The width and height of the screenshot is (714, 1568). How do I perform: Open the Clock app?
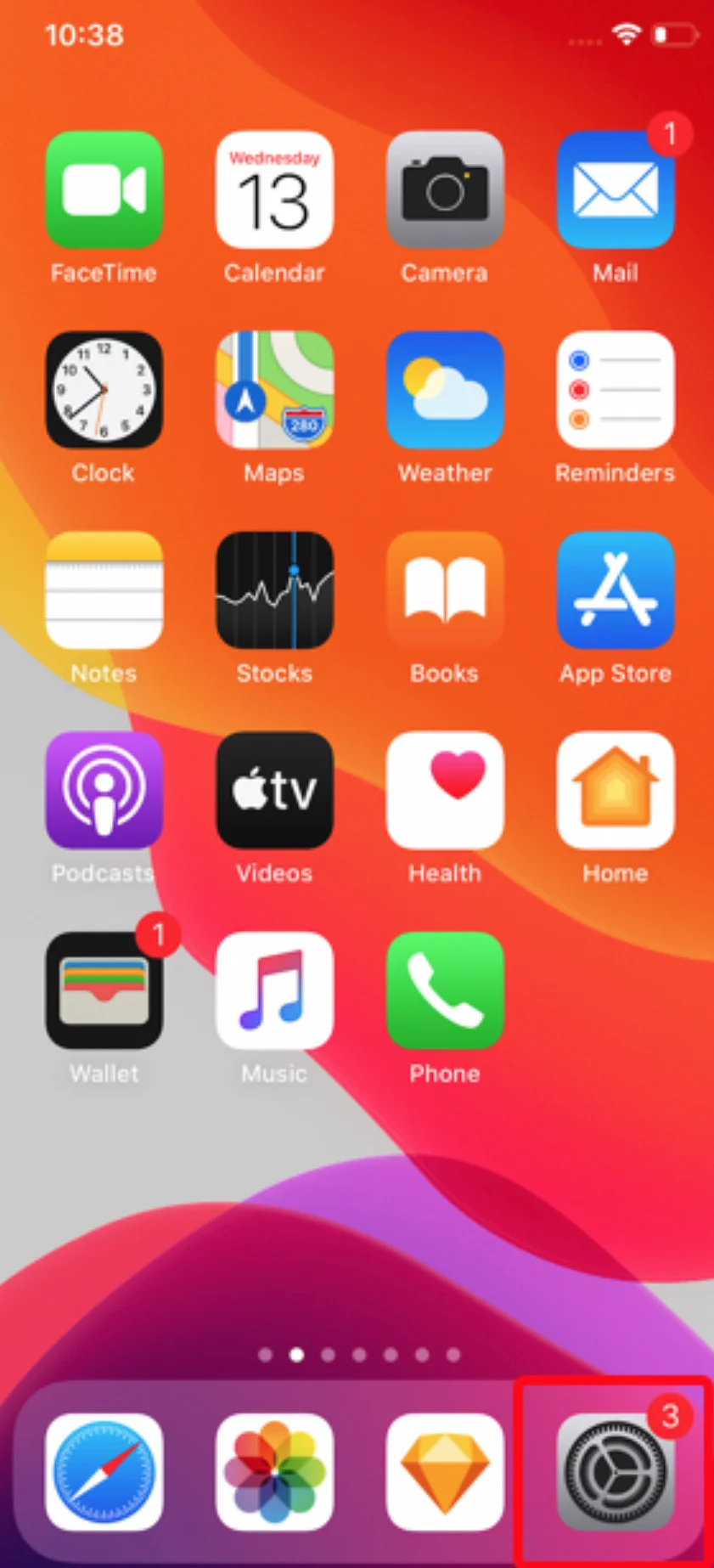[104, 390]
